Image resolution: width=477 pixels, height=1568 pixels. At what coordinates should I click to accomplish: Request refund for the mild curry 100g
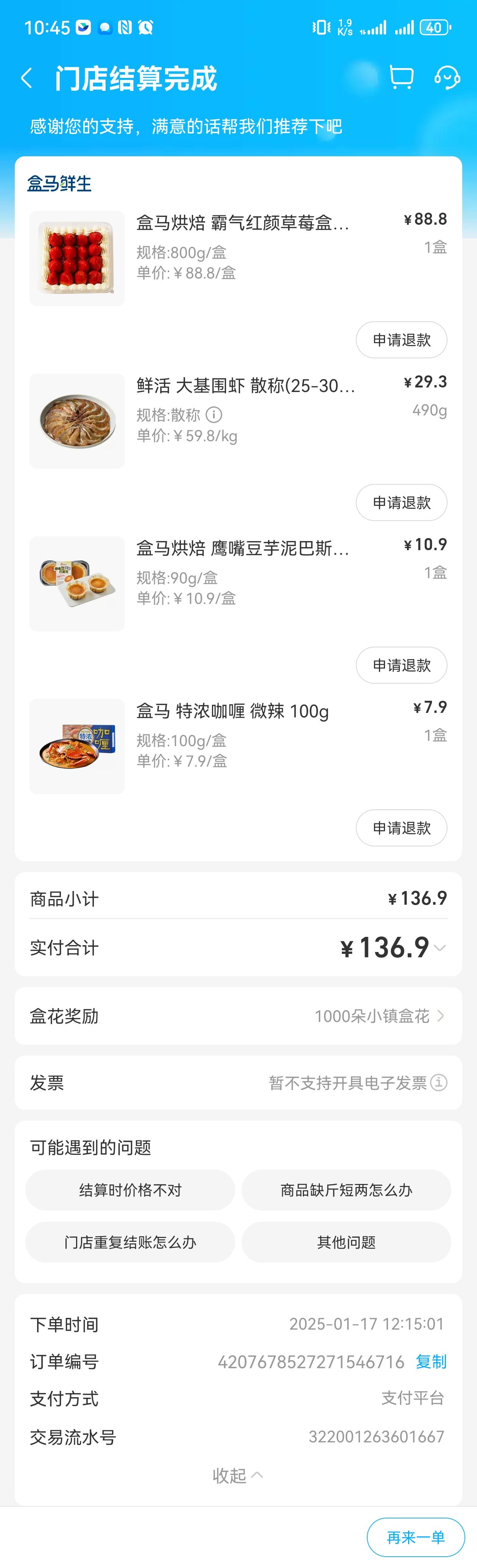coord(401,828)
